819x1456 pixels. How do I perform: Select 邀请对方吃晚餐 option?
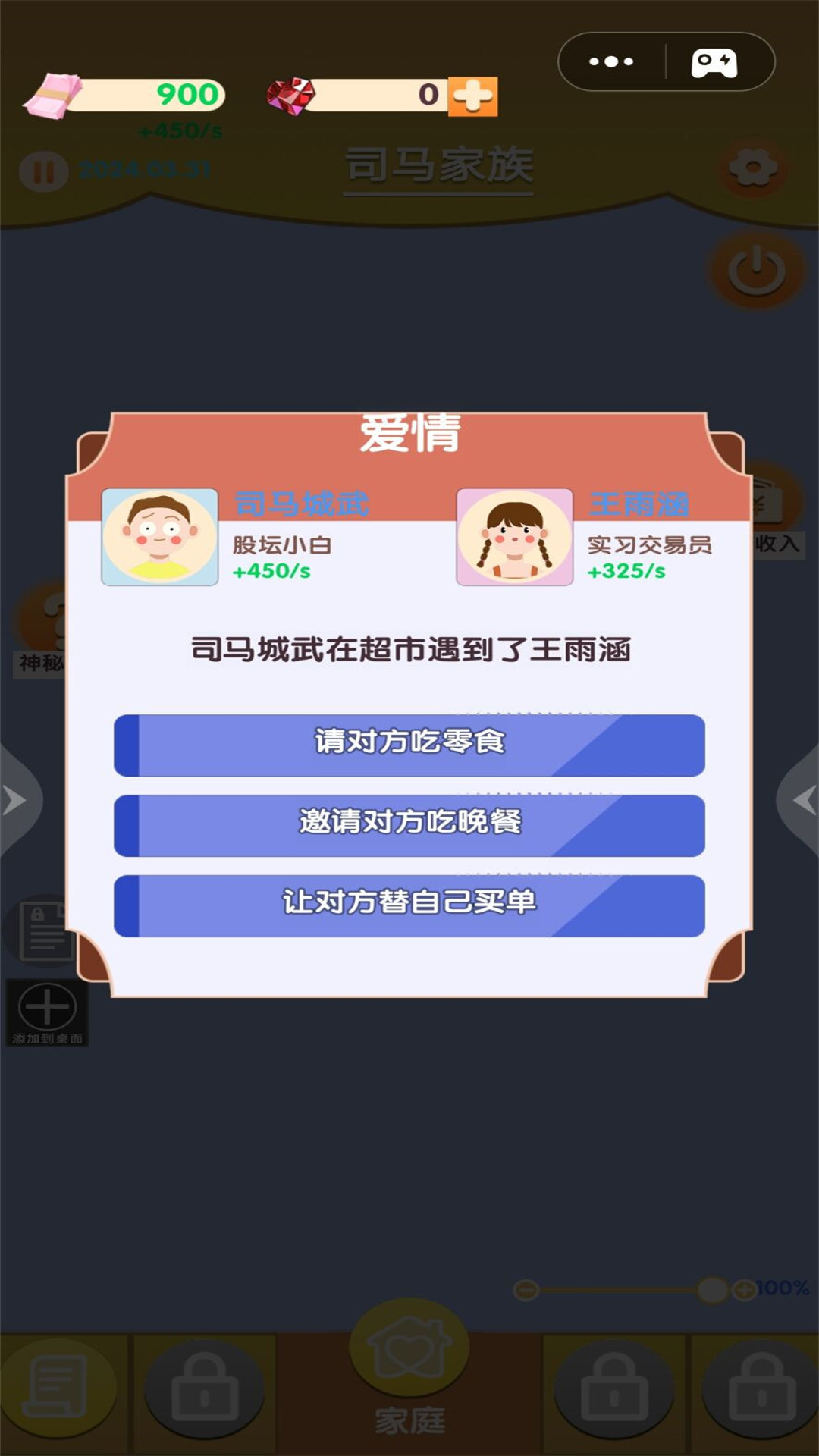(409, 825)
